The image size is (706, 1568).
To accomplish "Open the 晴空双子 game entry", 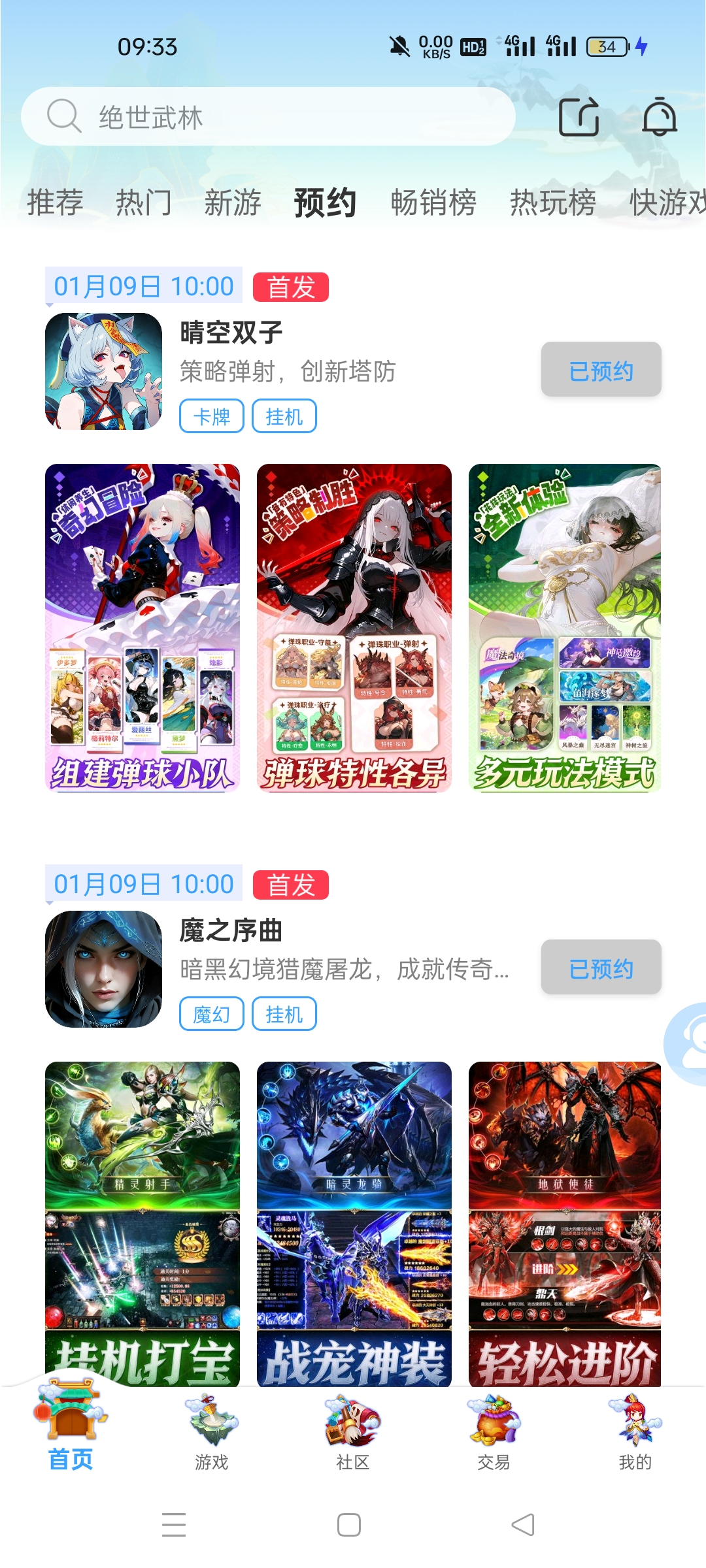I will [x=231, y=333].
